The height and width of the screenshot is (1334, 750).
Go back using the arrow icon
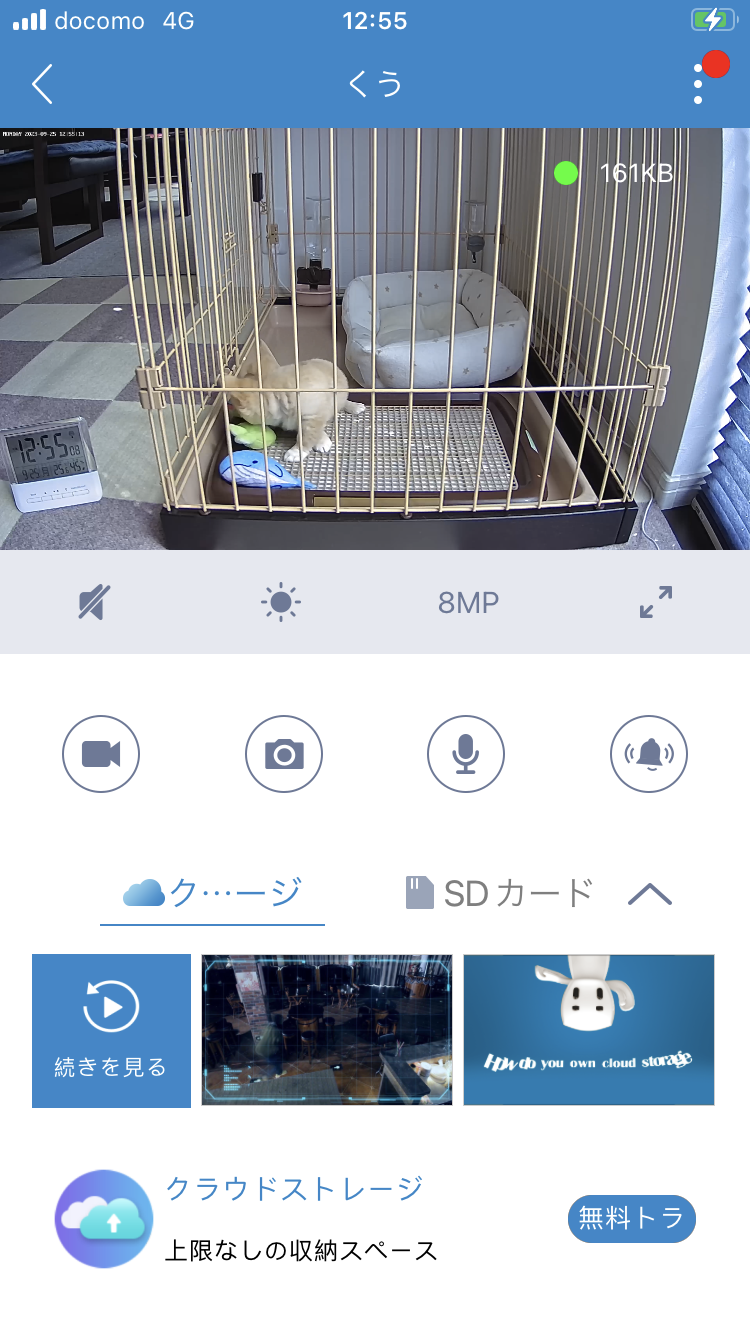42,84
